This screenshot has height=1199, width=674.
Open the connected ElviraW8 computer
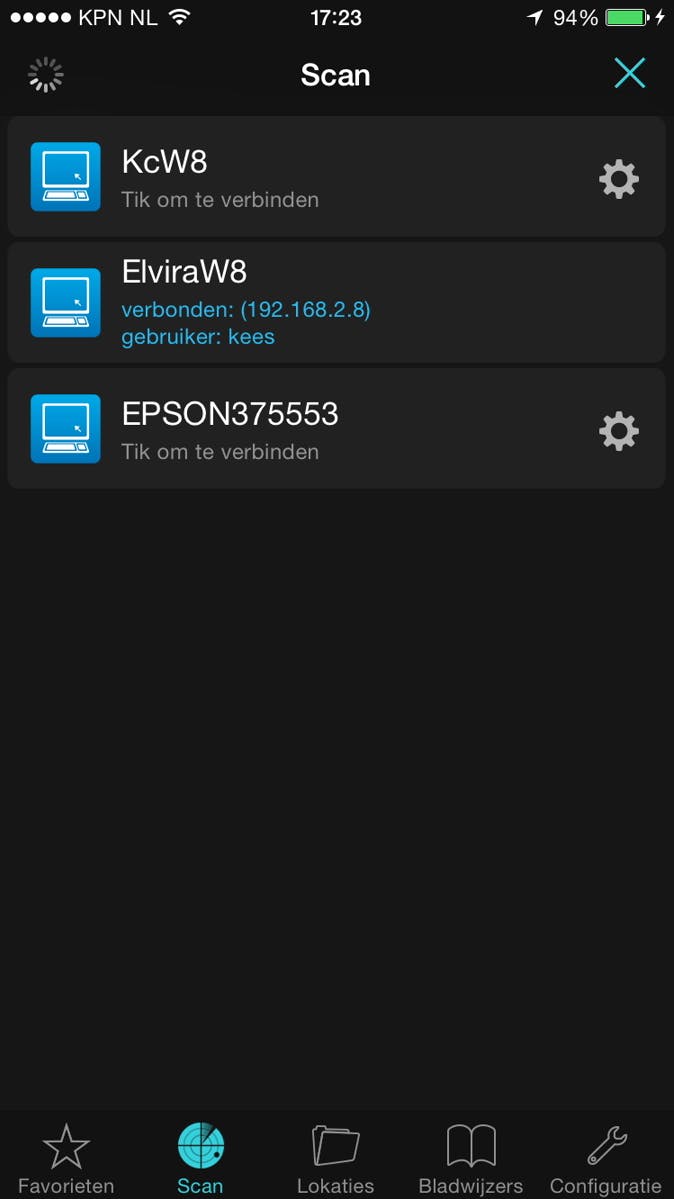point(300,303)
